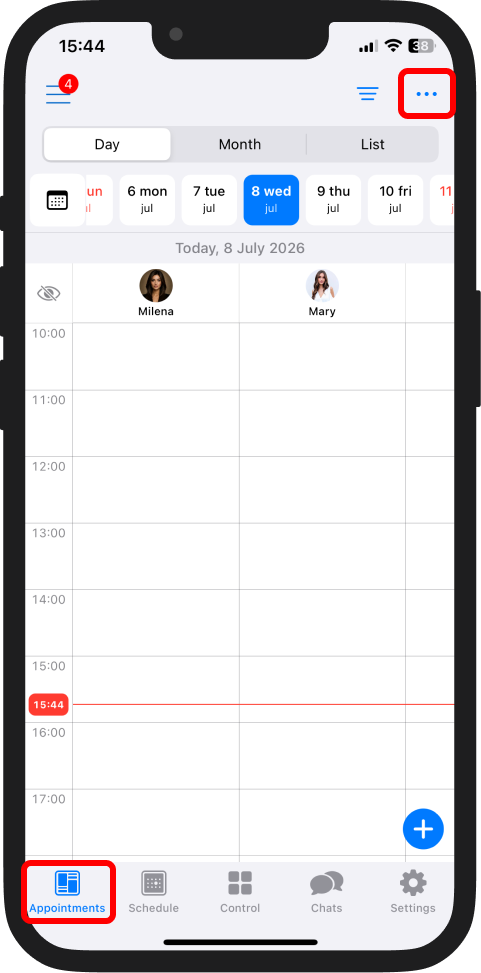
Task: Open the side menu with 4 notifications
Action: [x=58, y=94]
